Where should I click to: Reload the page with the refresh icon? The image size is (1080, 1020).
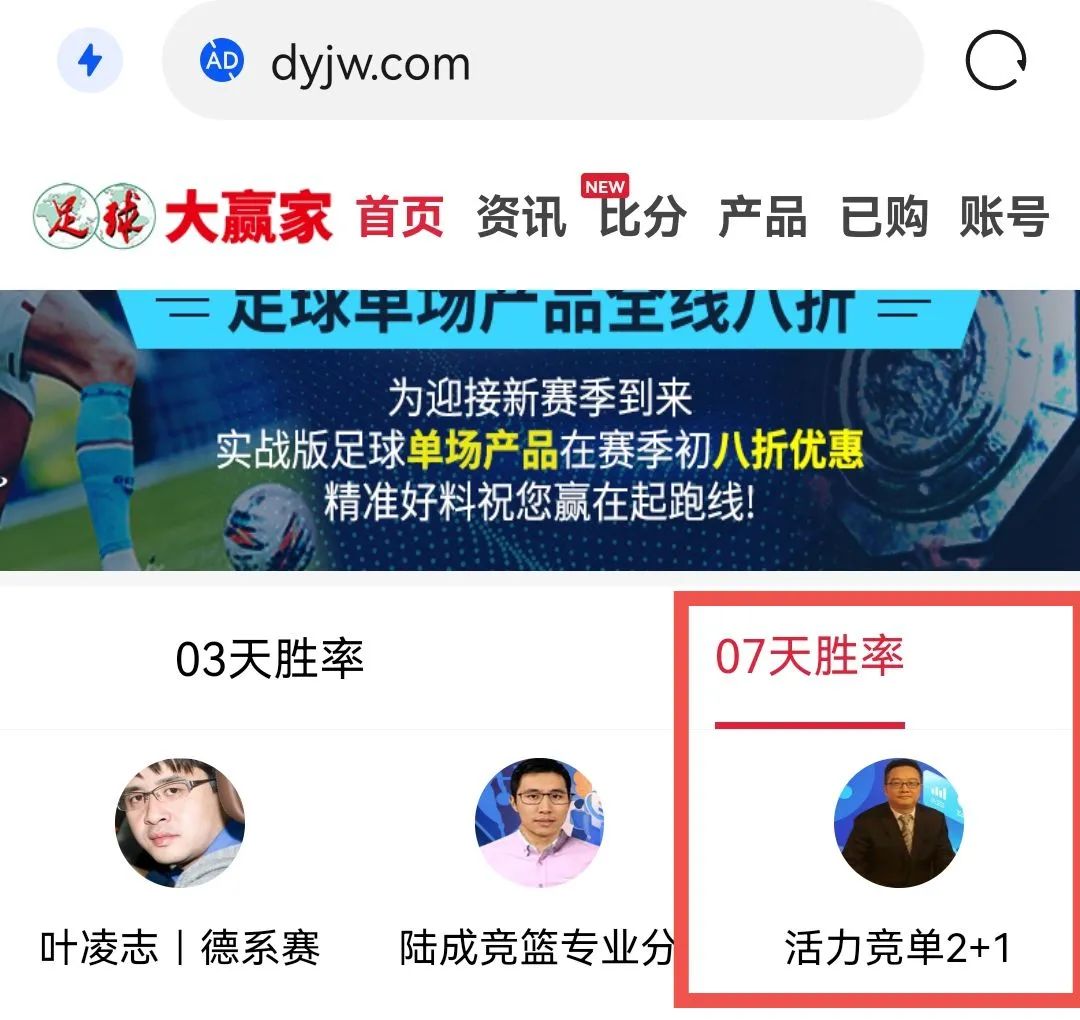click(x=996, y=62)
